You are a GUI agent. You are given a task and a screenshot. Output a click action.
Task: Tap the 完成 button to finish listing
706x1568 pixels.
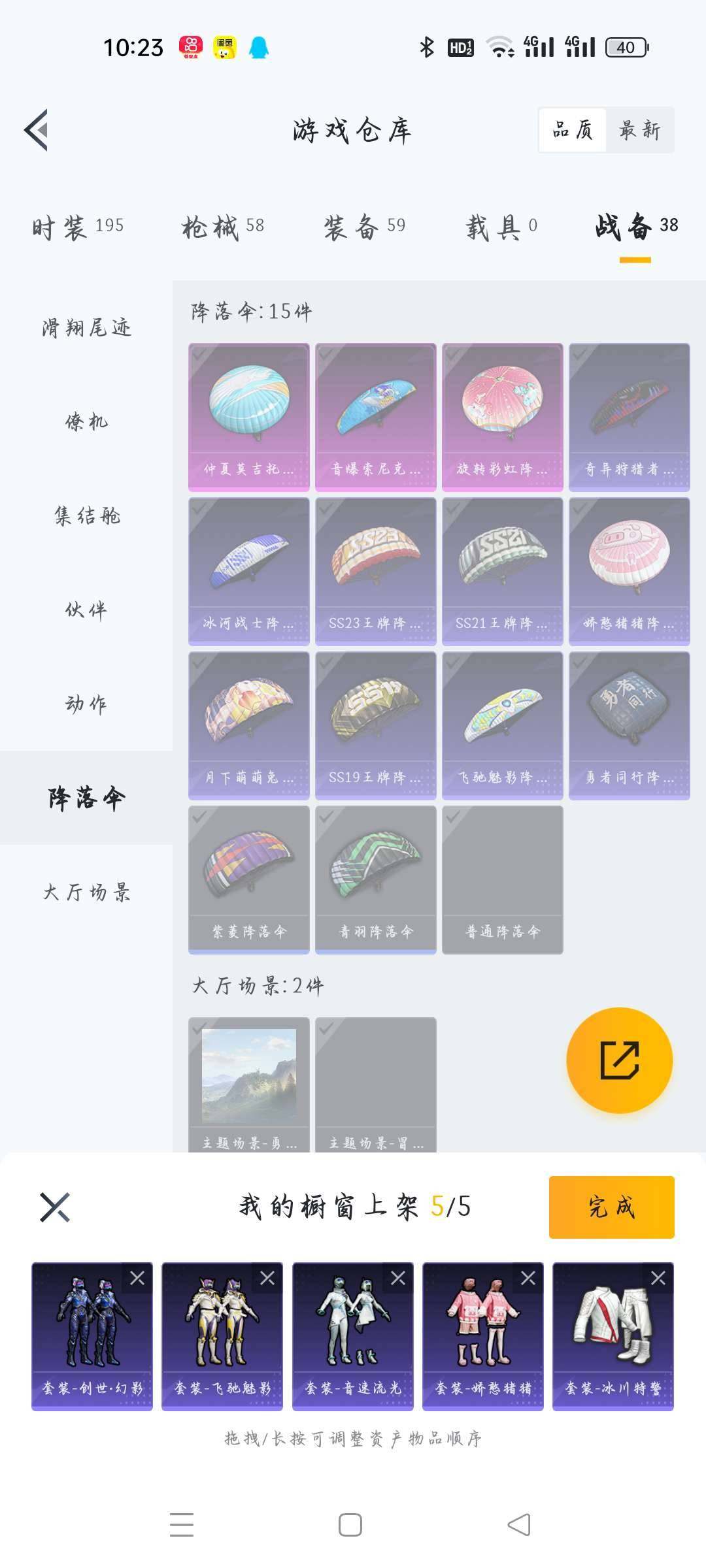click(610, 1206)
